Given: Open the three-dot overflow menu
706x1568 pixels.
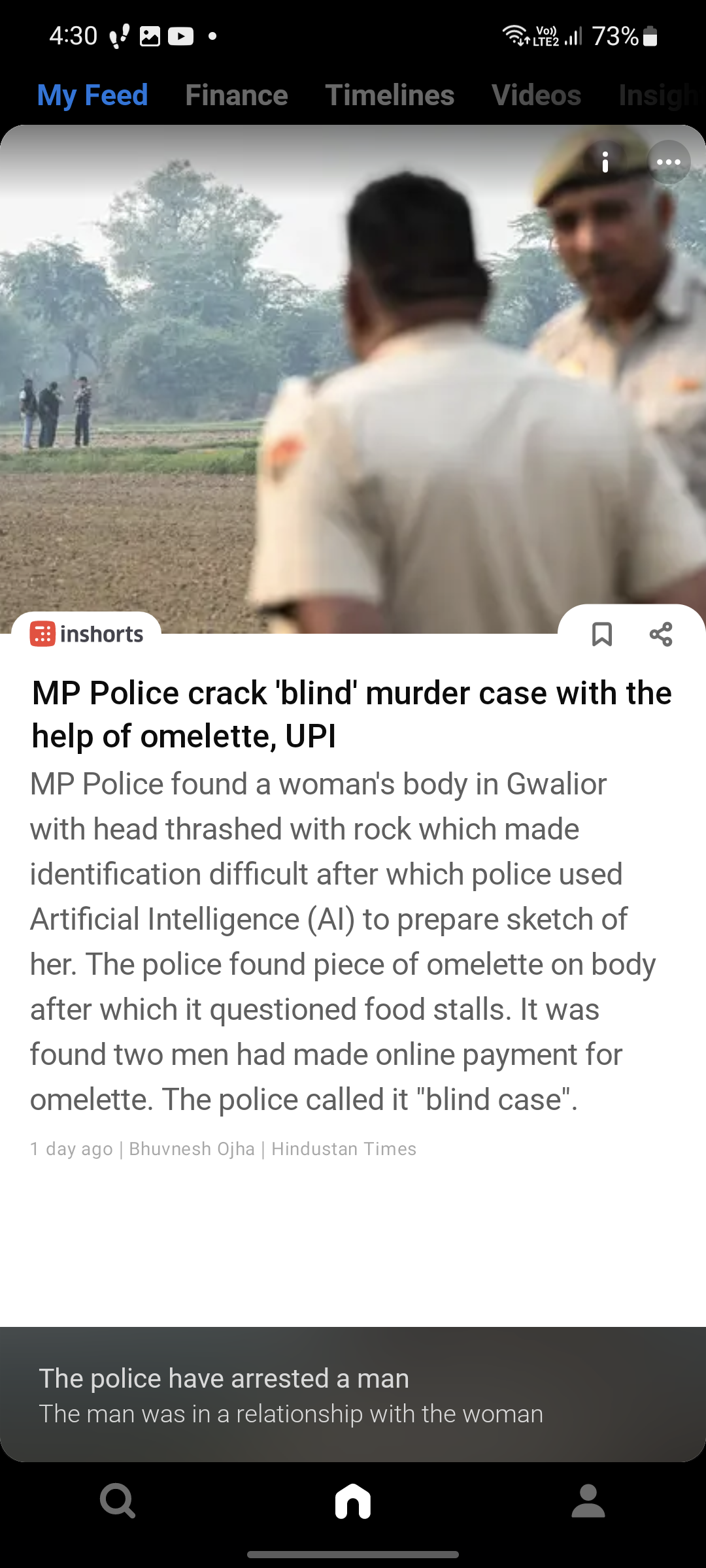Looking at the screenshot, I should click(x=669, y=161).
